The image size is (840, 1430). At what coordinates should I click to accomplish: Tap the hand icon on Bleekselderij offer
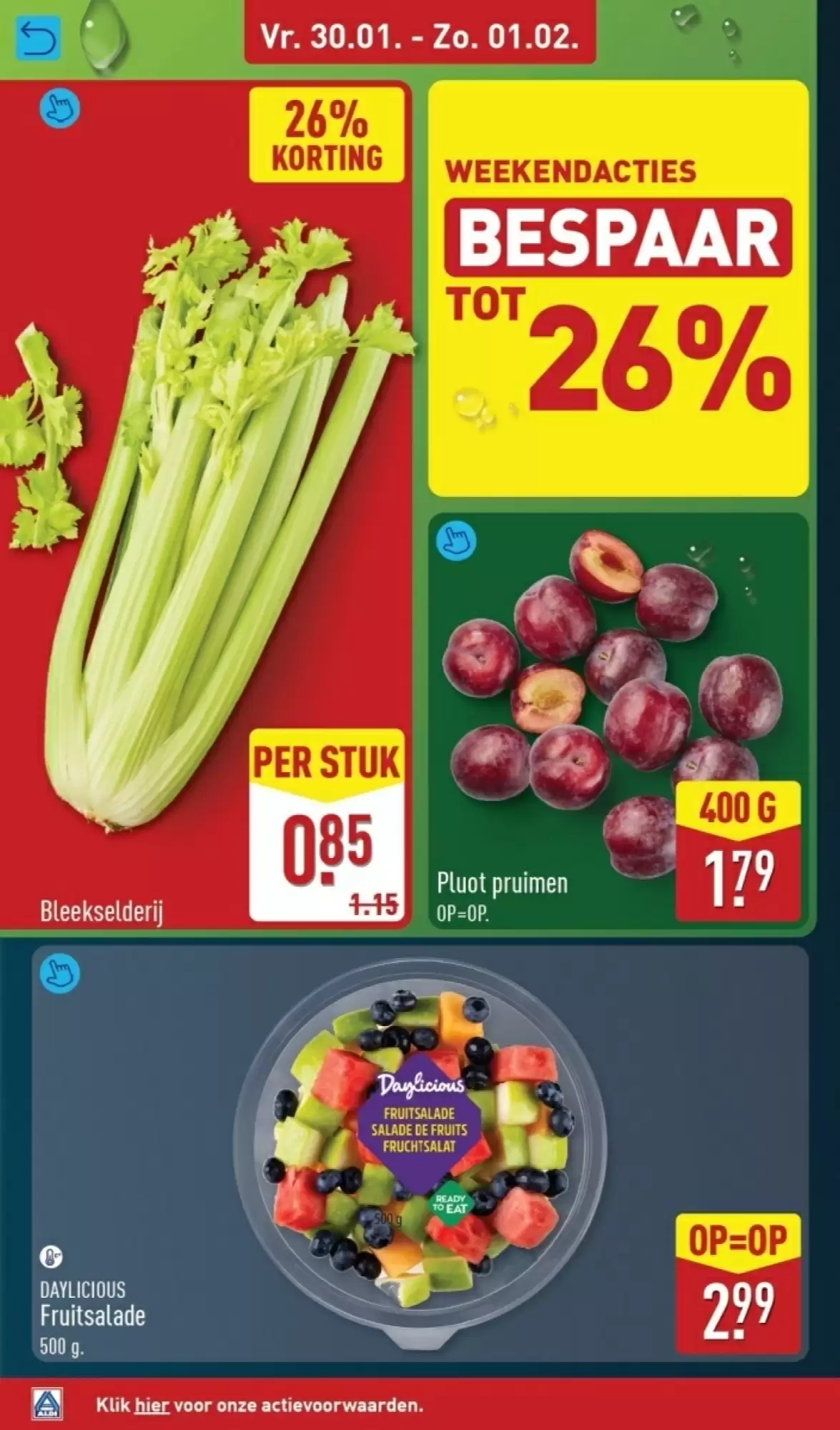point(60,109)
